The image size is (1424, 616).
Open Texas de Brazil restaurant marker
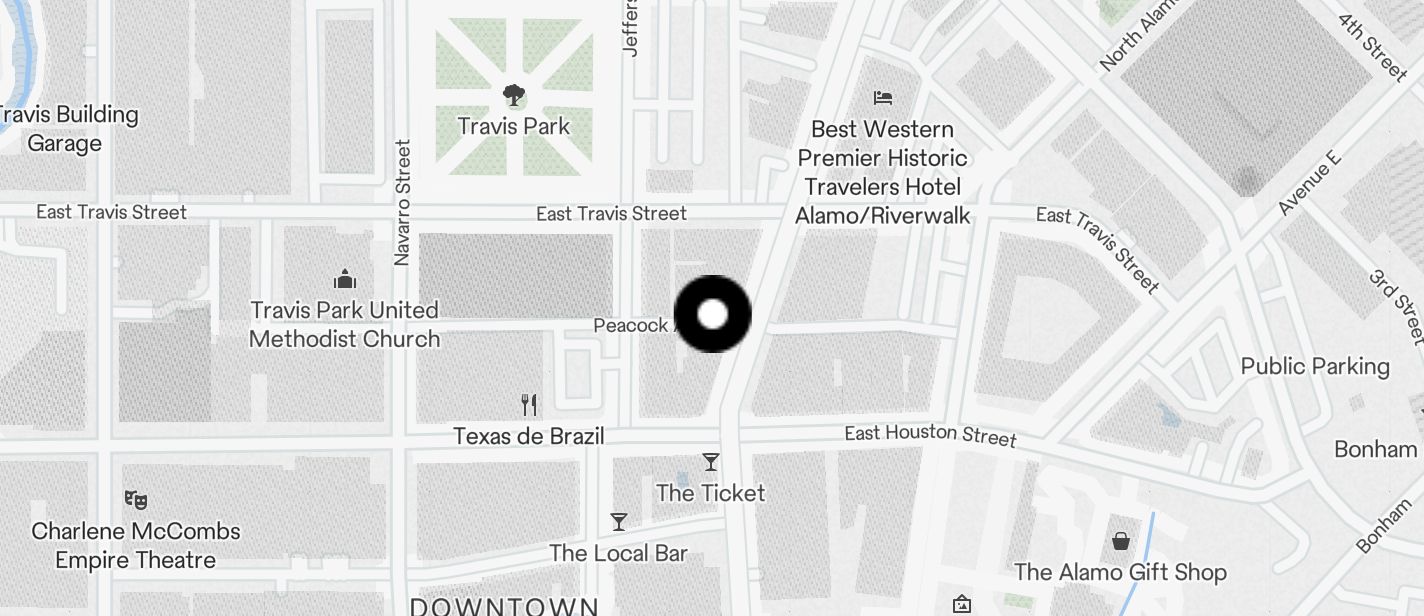coord(529,405)
